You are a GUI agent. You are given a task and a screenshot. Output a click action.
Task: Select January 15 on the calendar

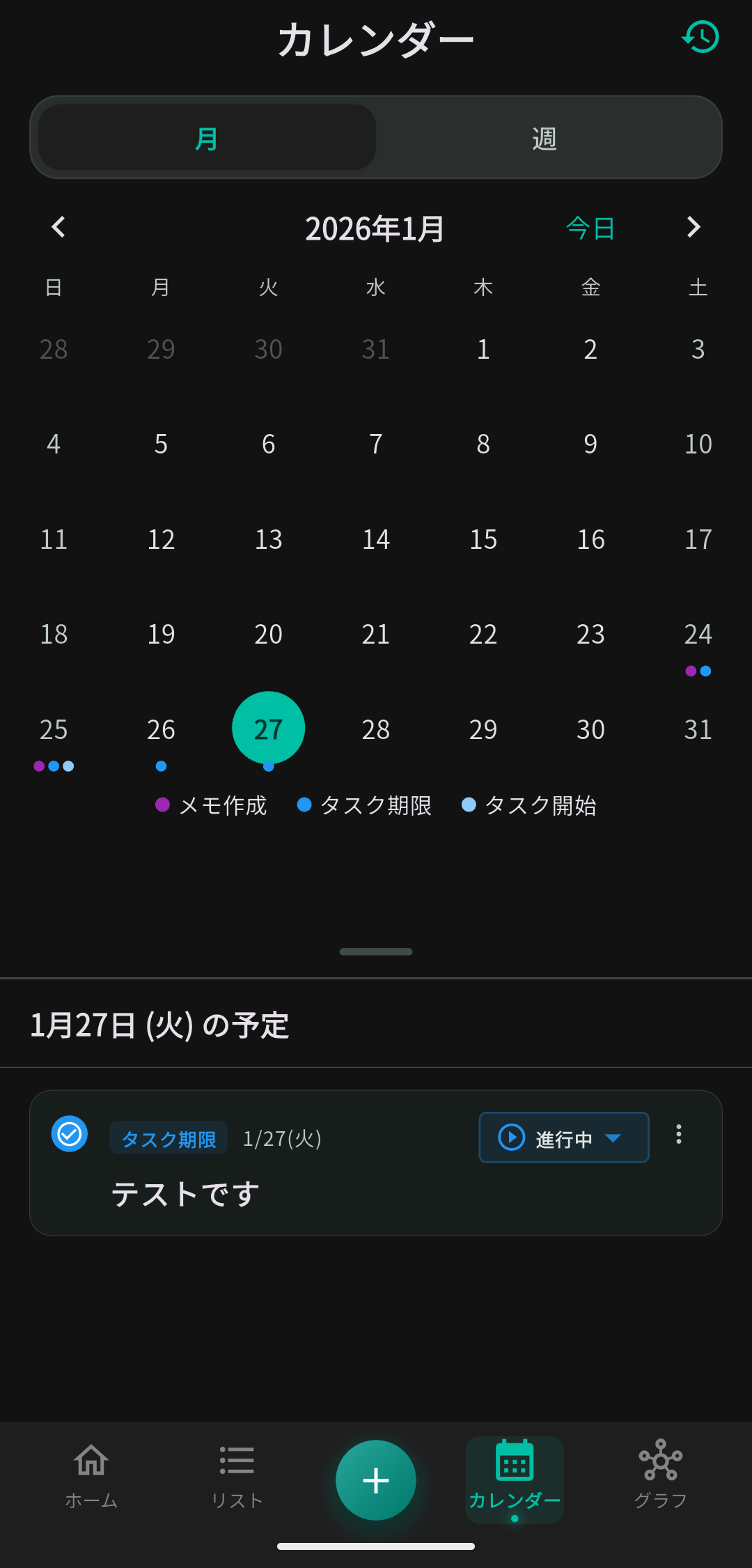(483, 539)
